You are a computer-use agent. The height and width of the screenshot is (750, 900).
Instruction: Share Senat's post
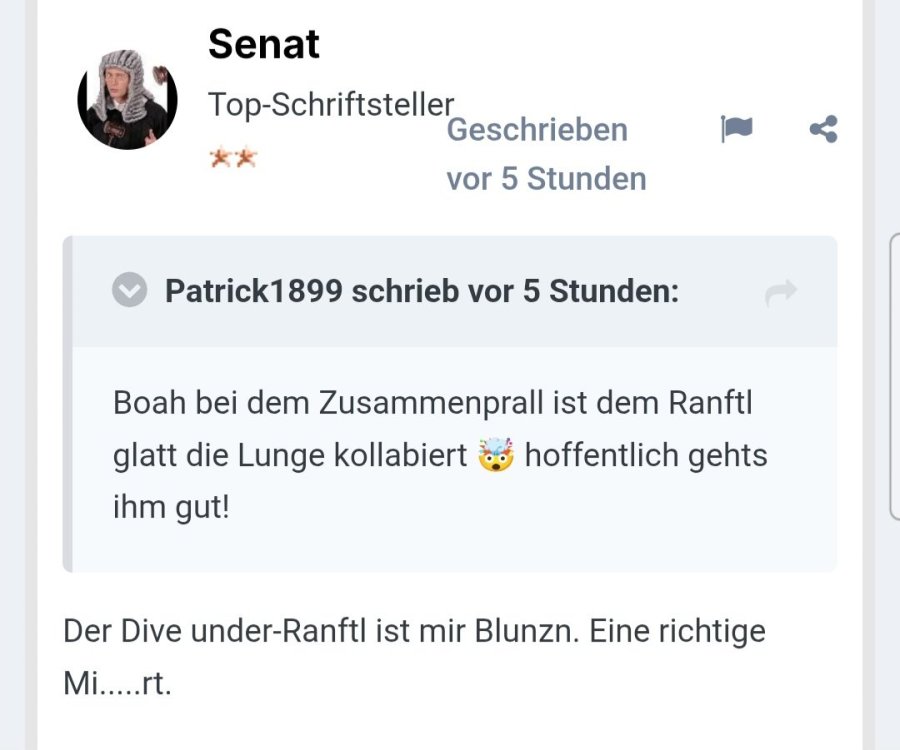[x=823, y=129]
